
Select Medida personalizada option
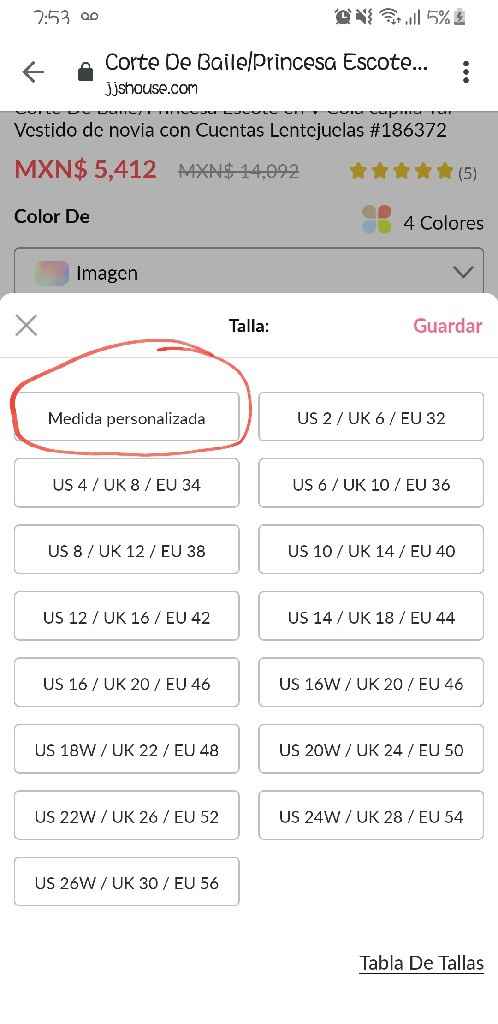pyautogui.click(x=127, y=417)
